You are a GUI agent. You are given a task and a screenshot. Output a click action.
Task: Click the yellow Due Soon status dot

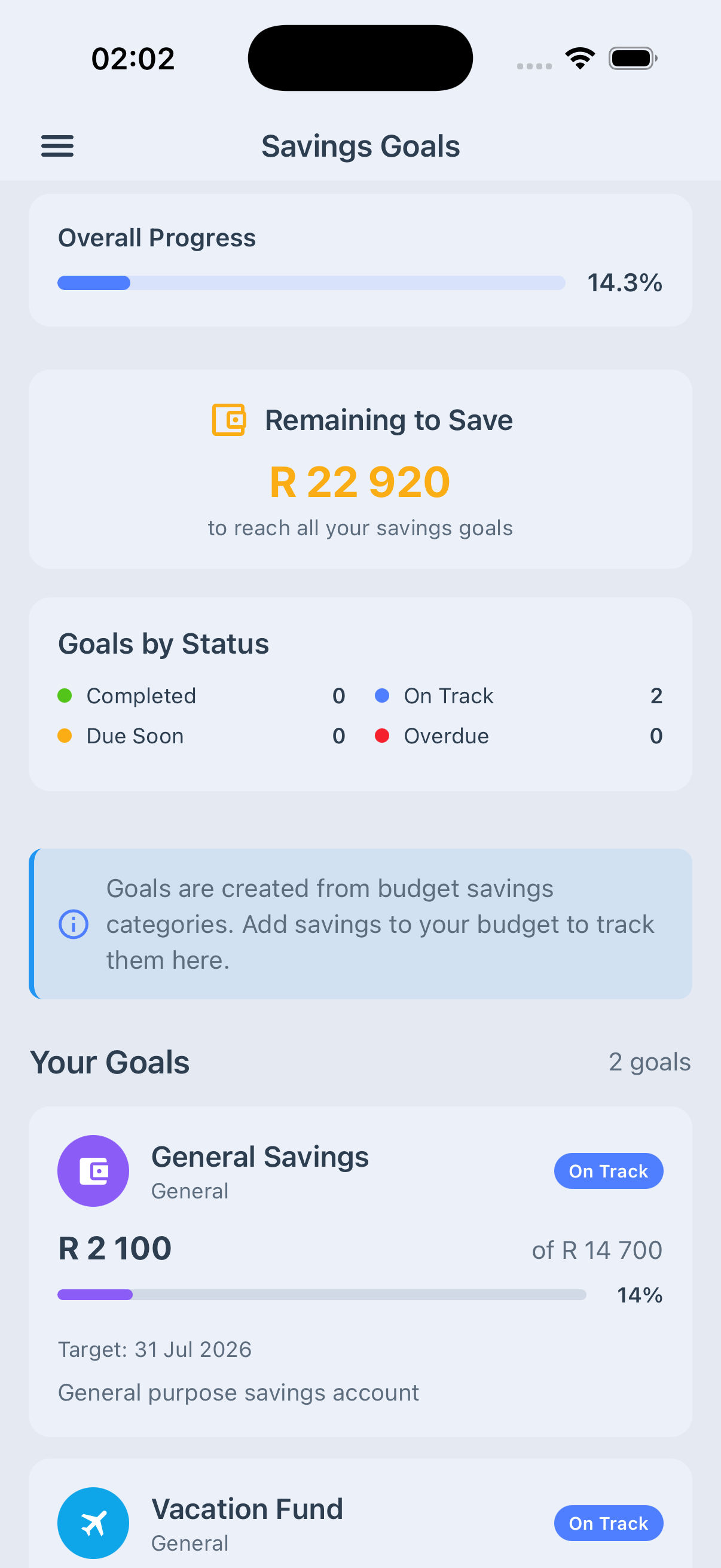tap(65, 736)
